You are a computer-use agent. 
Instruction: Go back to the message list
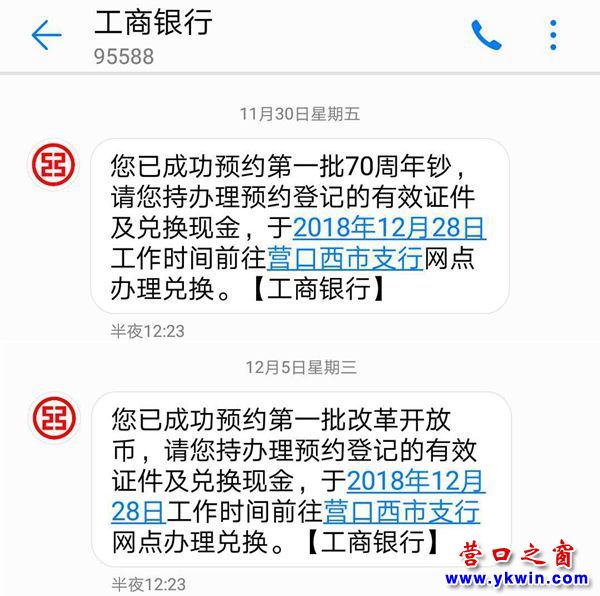pyautogui.click(x=46, y=36)
